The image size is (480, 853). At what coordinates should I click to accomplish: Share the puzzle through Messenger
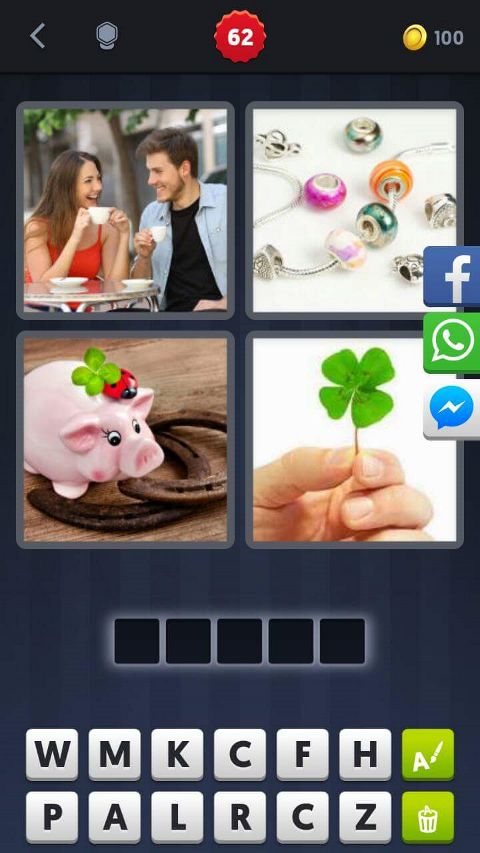[x=452, y=409]
